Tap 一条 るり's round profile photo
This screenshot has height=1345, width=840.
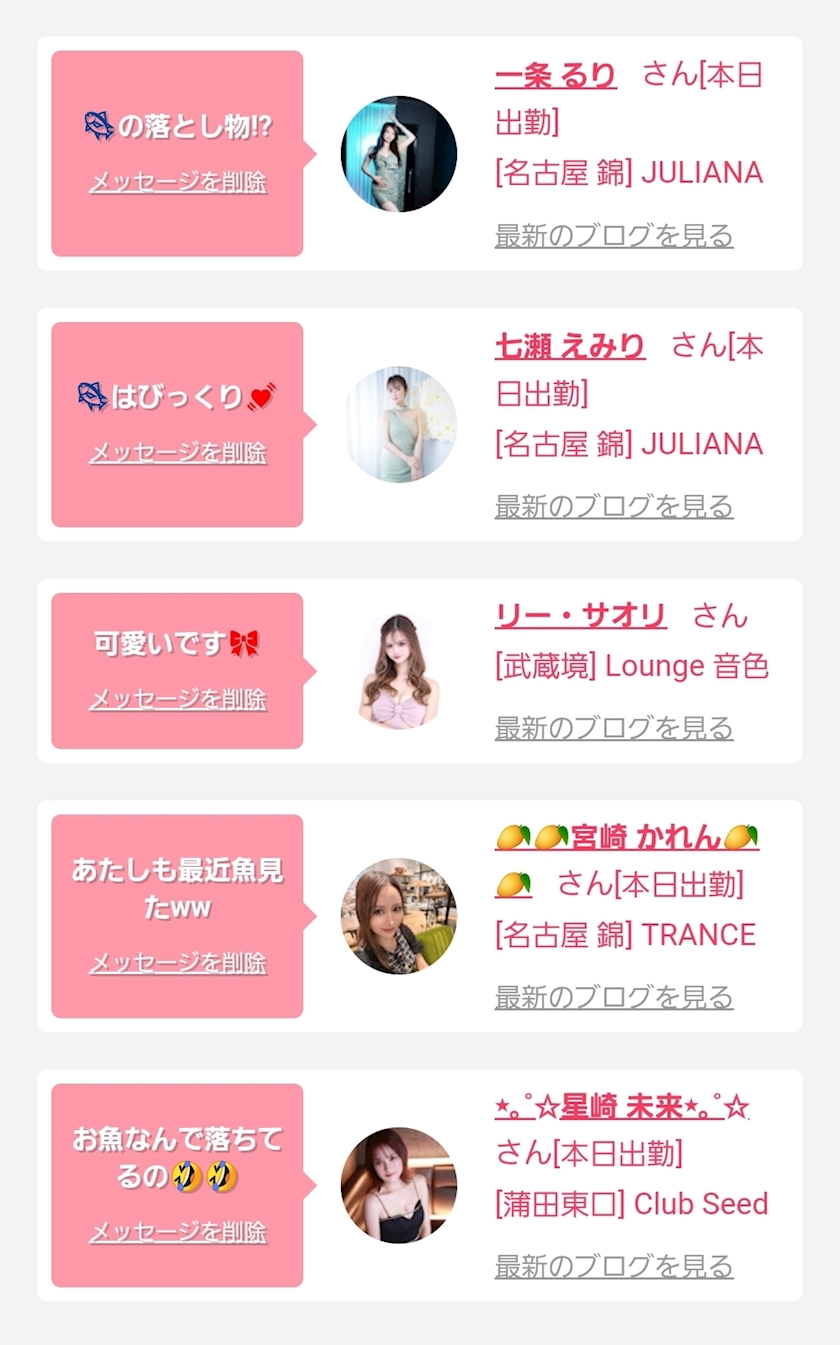(399, 154)
